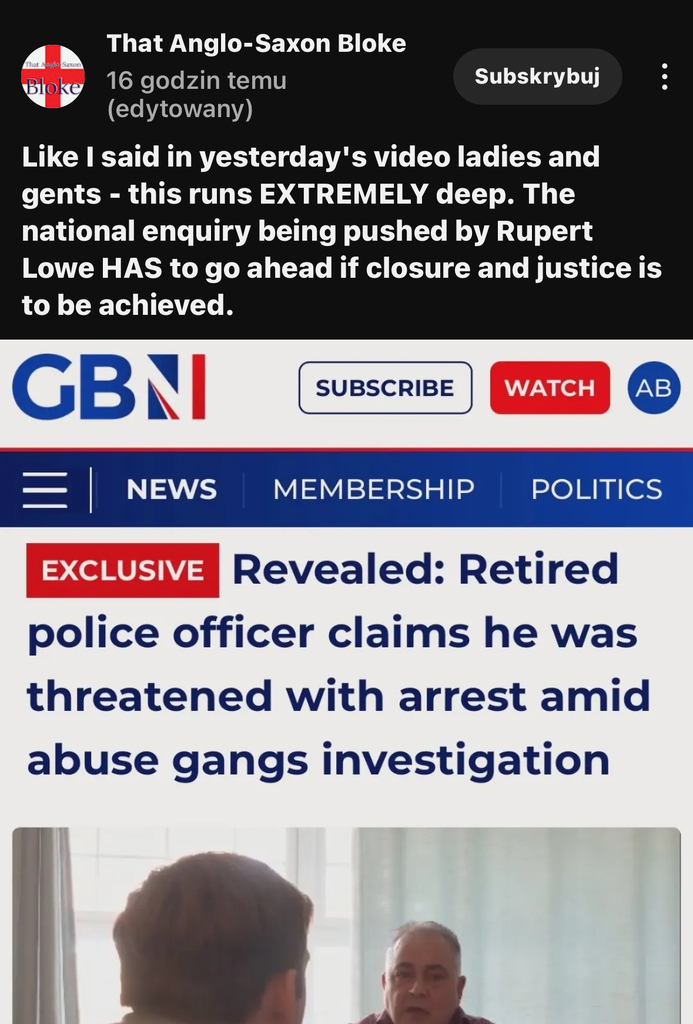The height and width of the screenshot is (1024, 693).
Task: Open the attached GB News screenshot image
Action: pyautogui.click(x=346, y=680)
